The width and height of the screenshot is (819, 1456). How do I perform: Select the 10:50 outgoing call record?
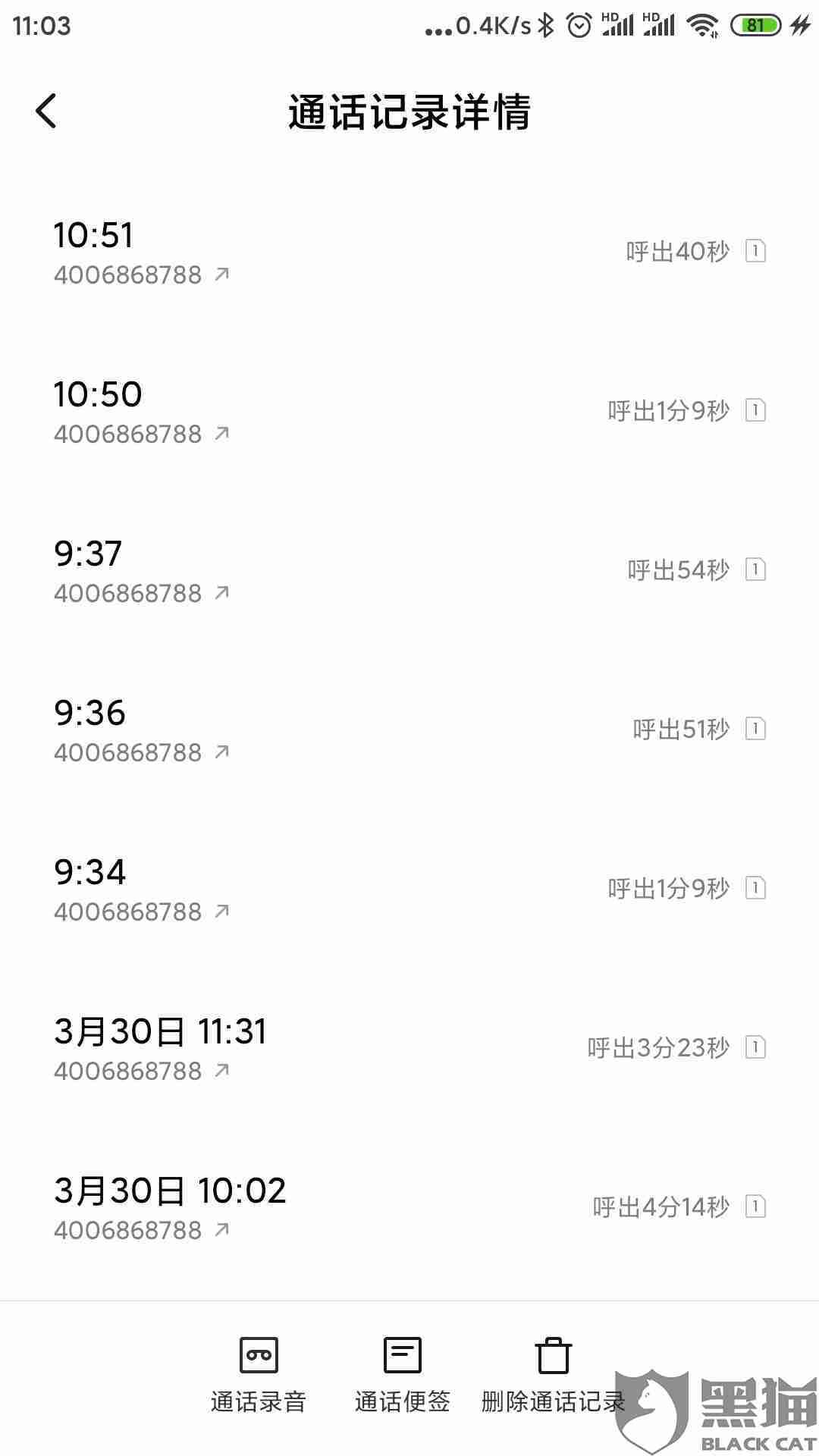pyautogui.click(x=409, y=412)
